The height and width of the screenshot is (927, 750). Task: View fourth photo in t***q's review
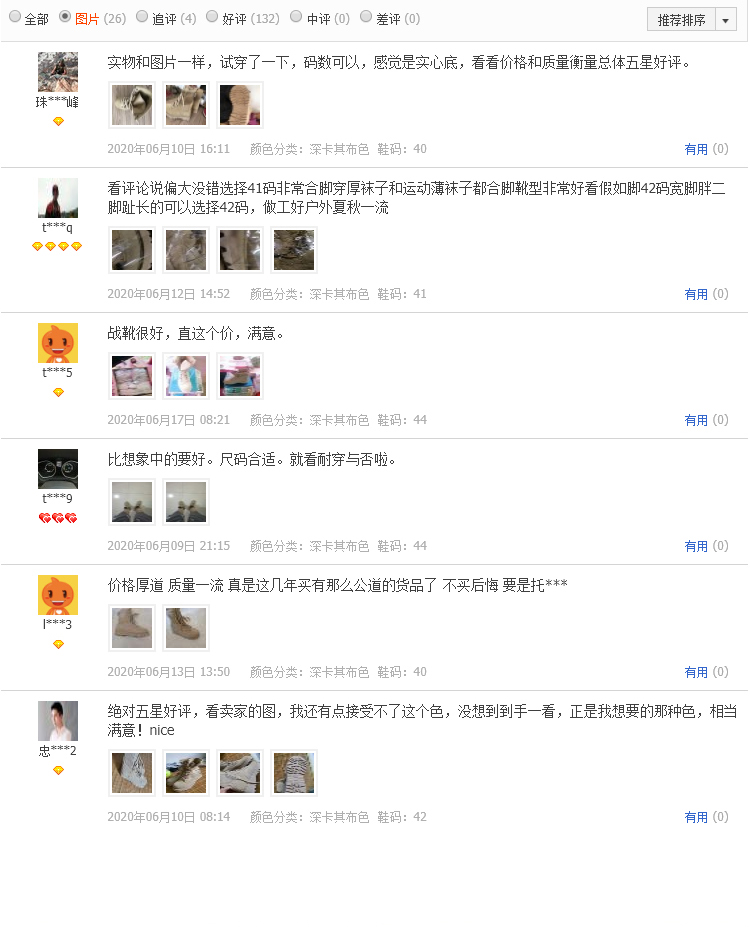[x=294, y=250]
